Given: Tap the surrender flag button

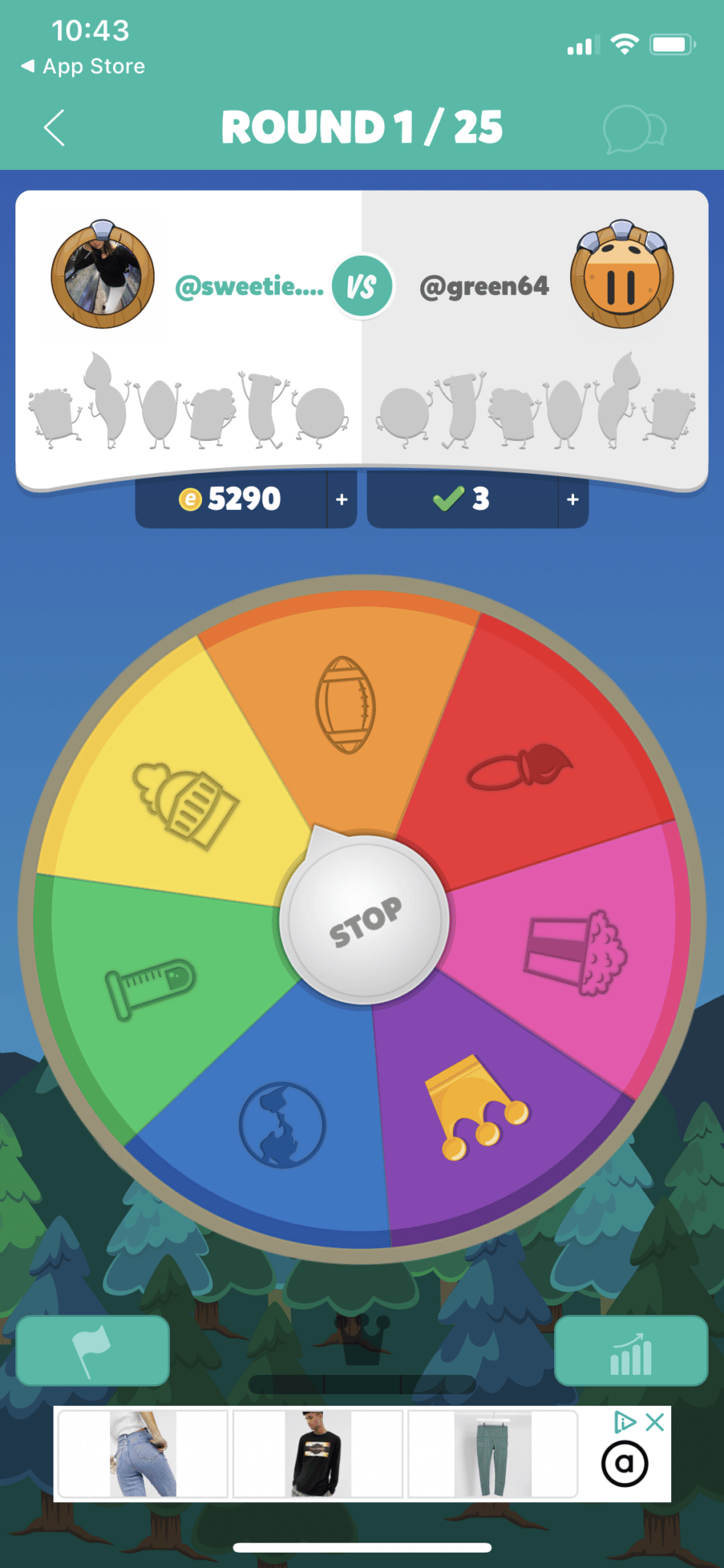Looking at the screenshot, I should point(92,1351).
